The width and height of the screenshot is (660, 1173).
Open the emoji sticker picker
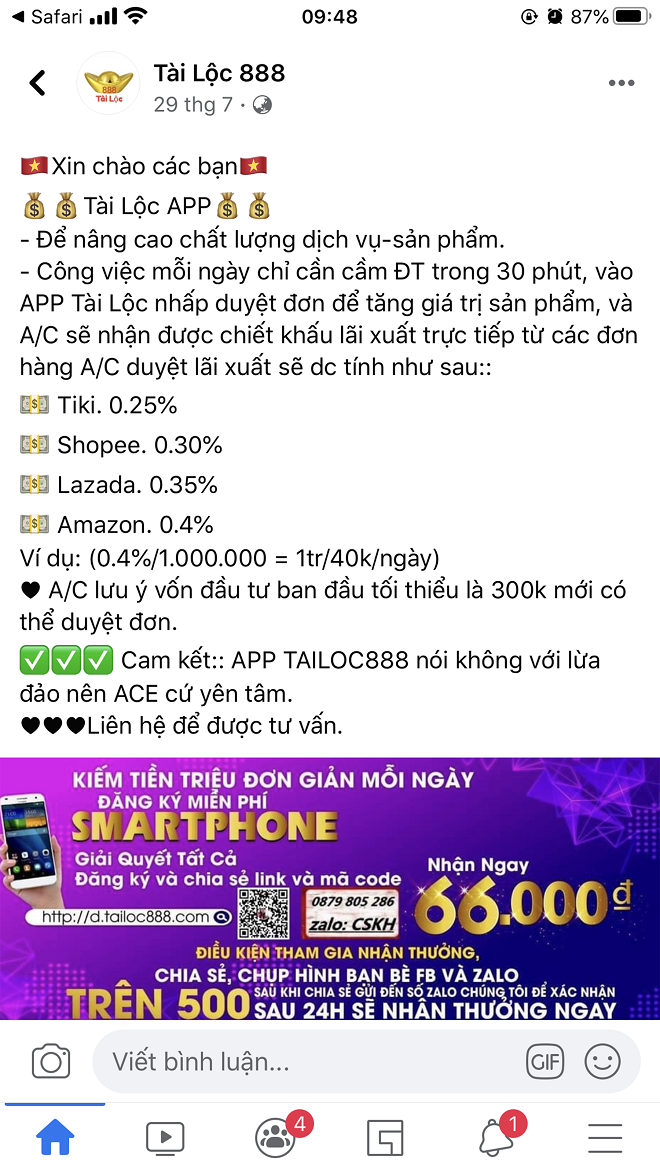coord(603,1061)
